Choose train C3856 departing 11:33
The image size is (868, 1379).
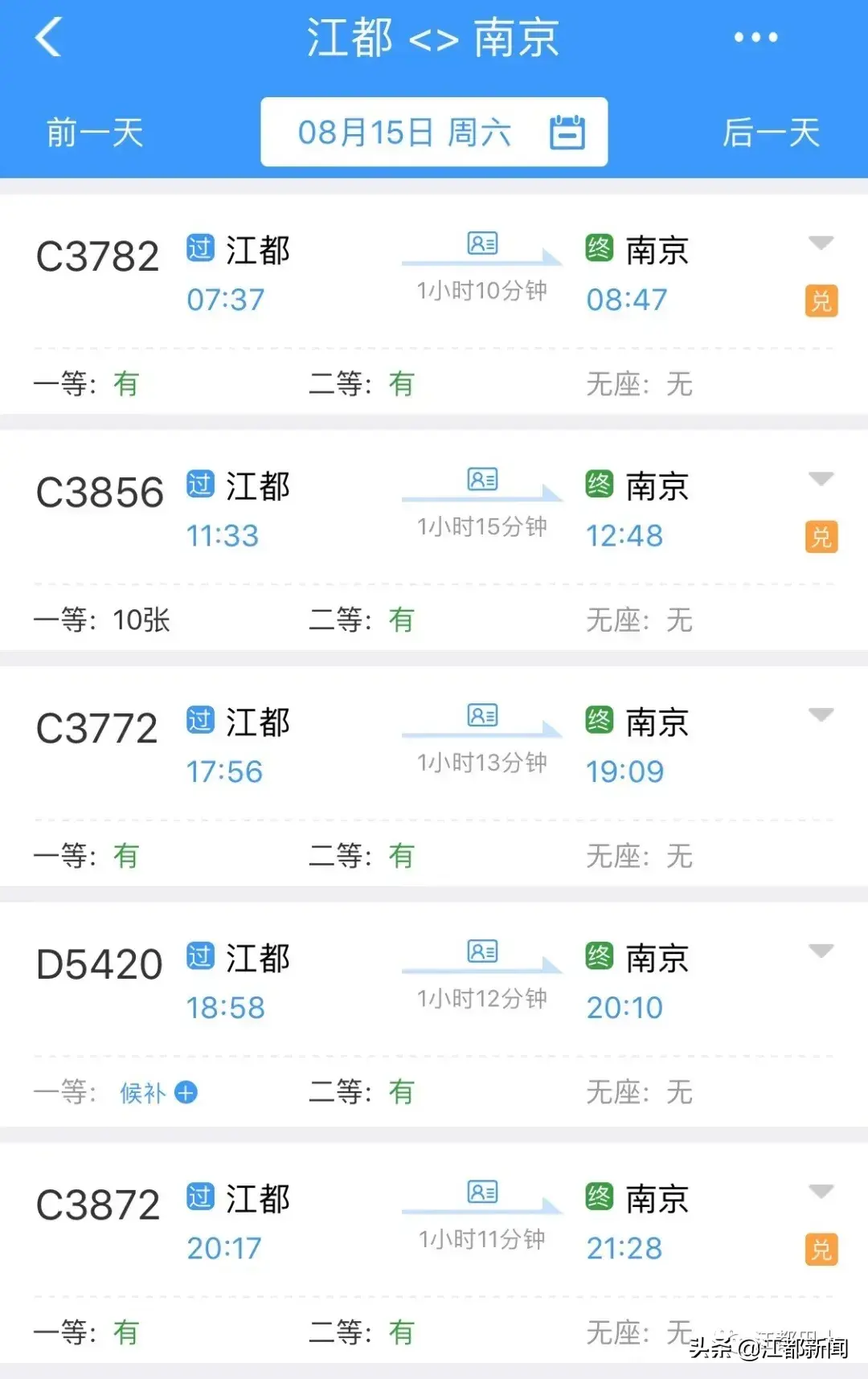point(100,493)
